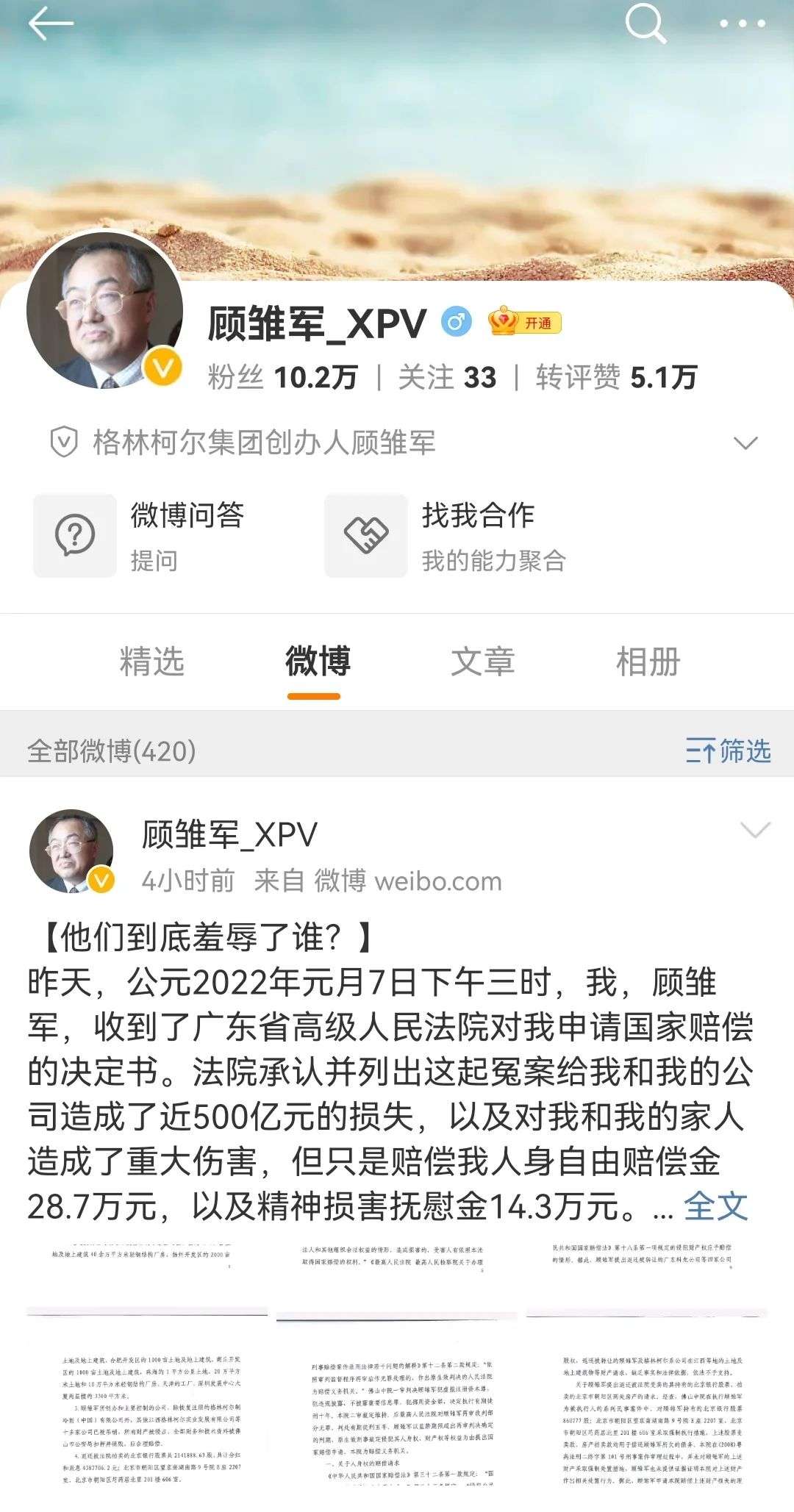Open the middle document image in the post

point(397,1367)
